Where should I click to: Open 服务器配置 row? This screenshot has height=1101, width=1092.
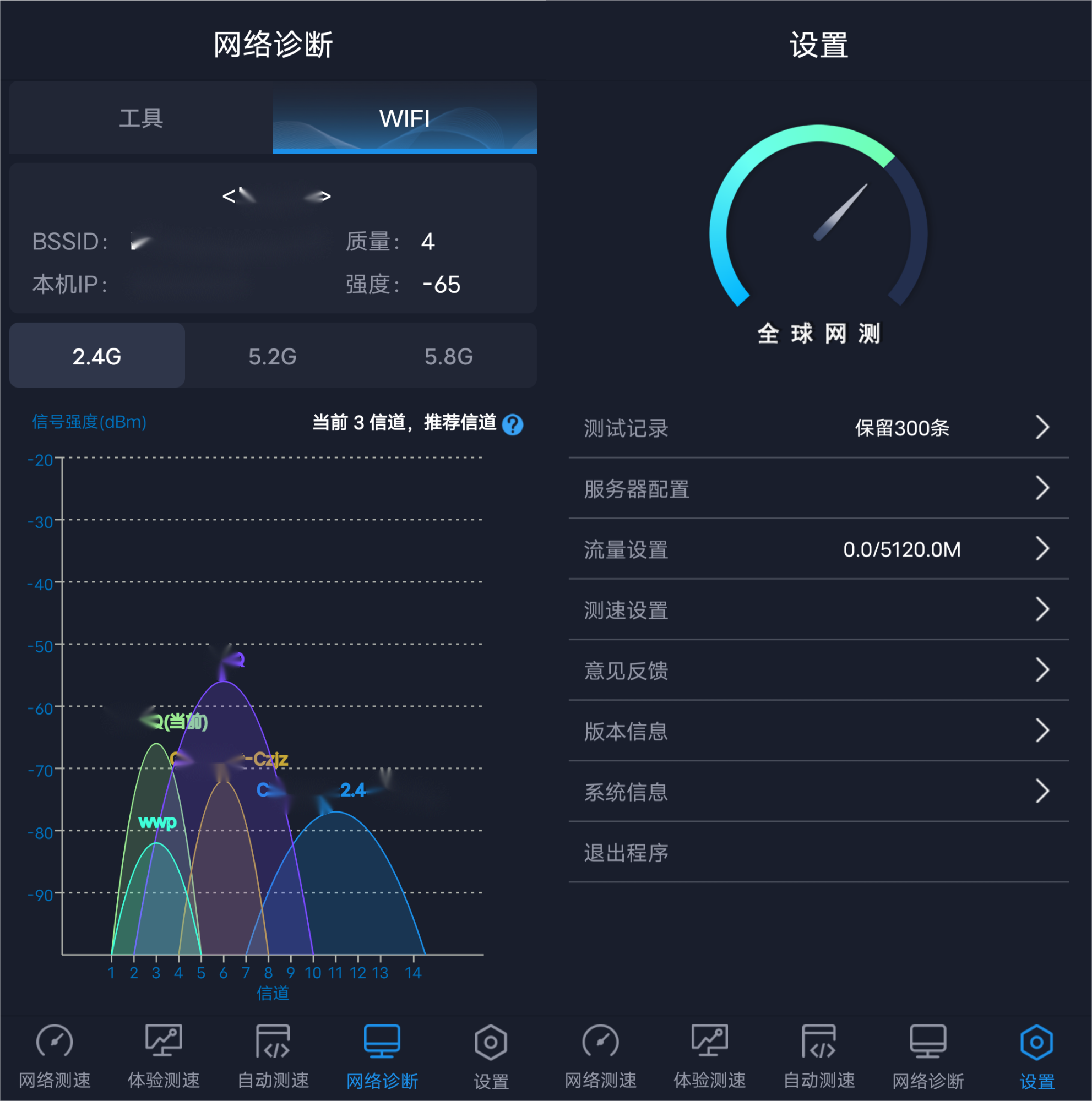tap(818, 489)
